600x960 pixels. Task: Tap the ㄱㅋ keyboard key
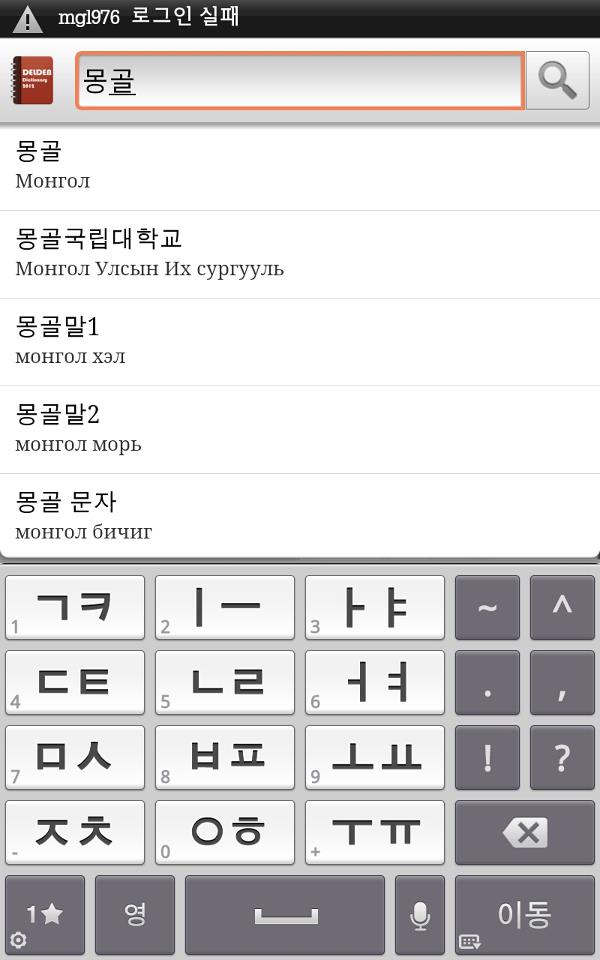[x=75, y=607]
